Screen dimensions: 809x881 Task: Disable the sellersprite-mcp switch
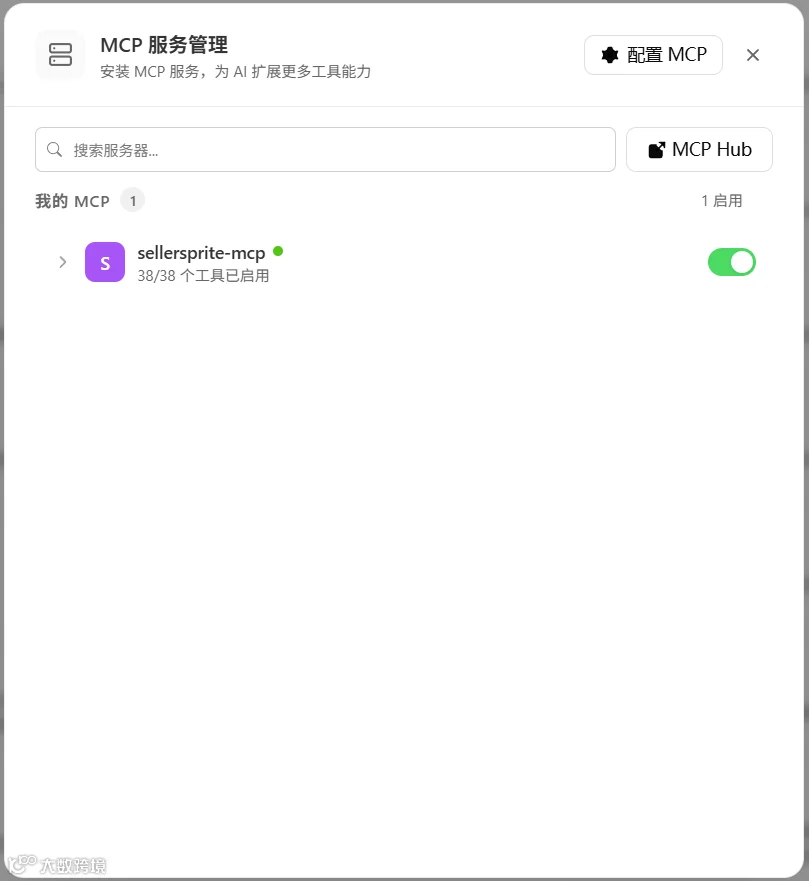click(x=731, y=262)
